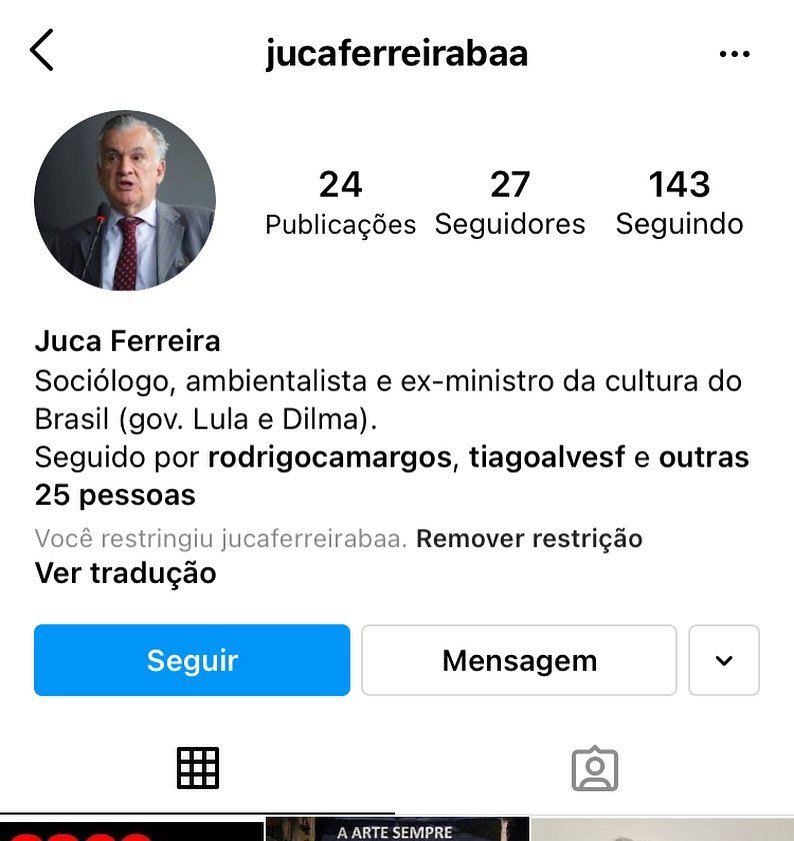Open the 143 Seguindo list
This screenshot has width=794, height=841.
[679, 203]
